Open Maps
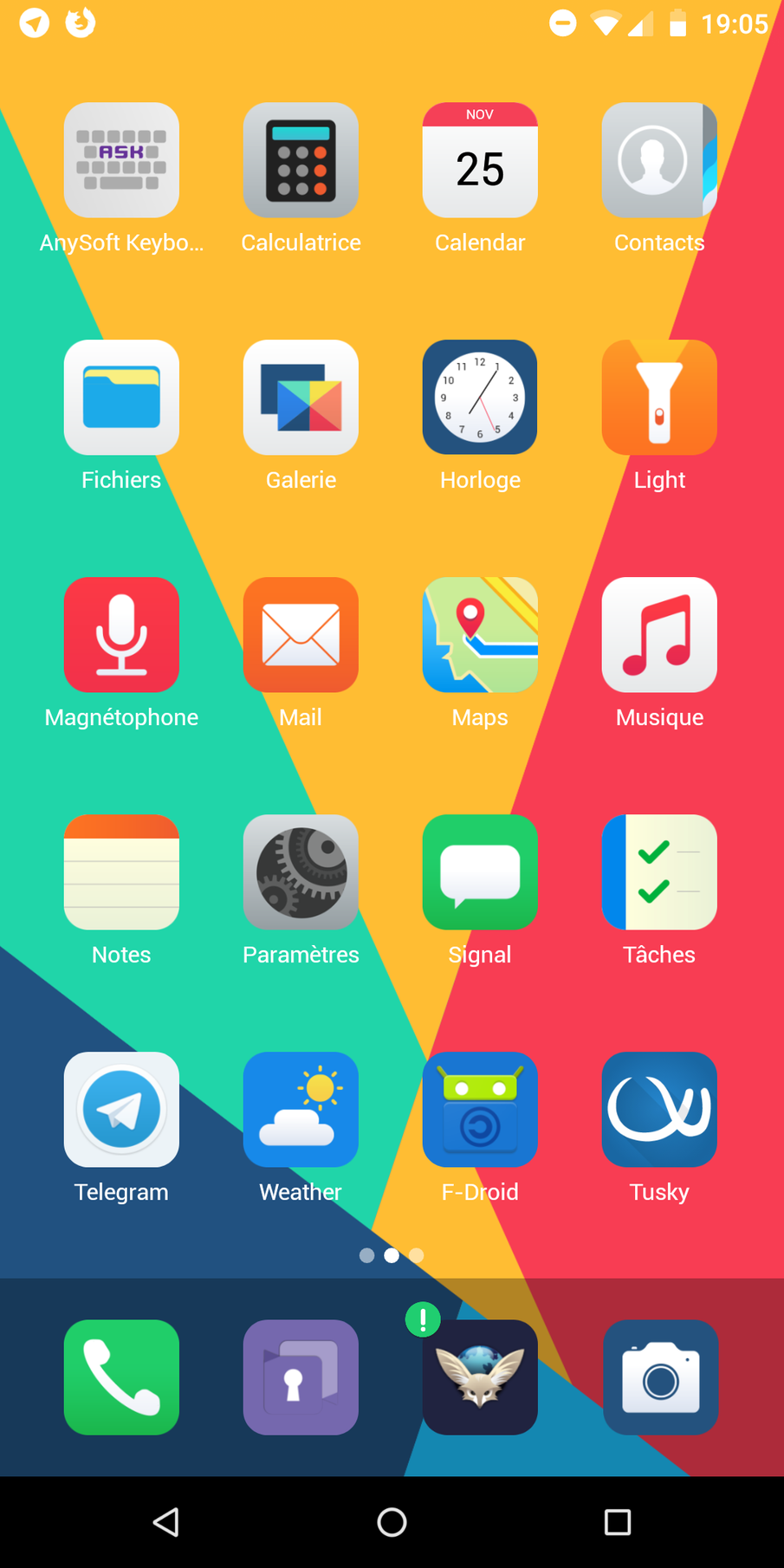 pos(480,635)
